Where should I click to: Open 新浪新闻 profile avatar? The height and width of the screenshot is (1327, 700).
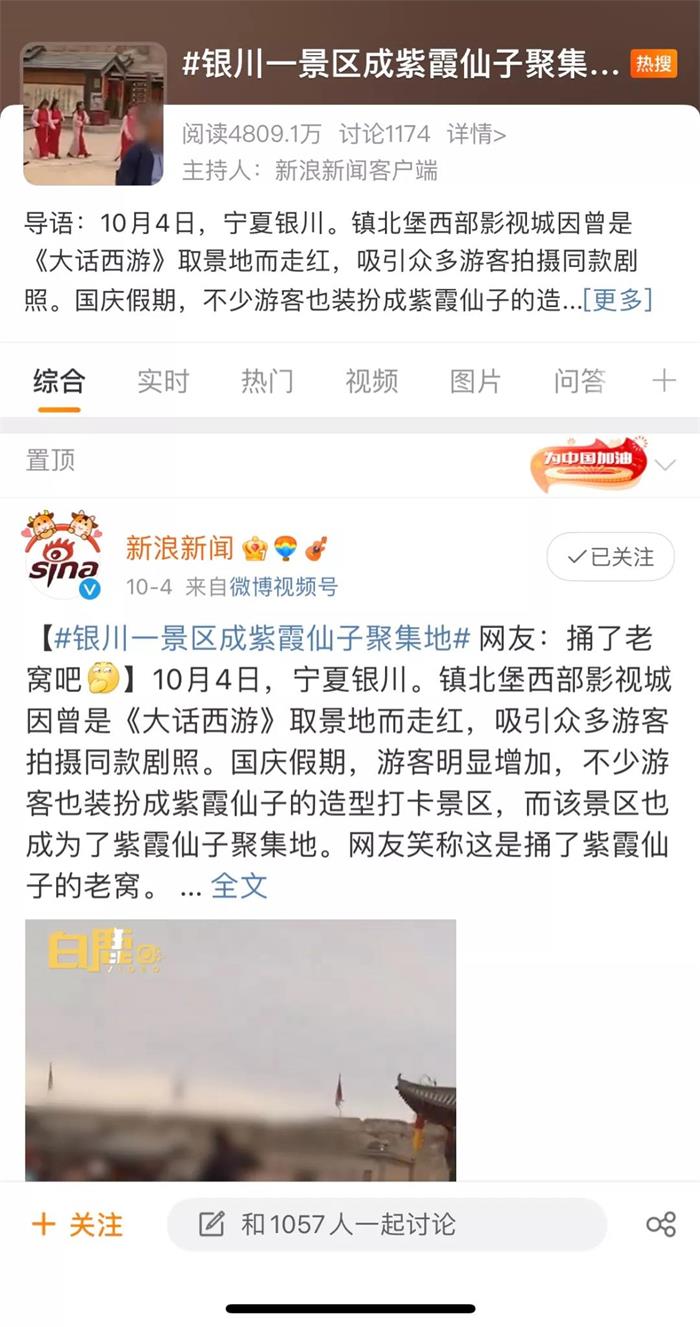[62, 556]
